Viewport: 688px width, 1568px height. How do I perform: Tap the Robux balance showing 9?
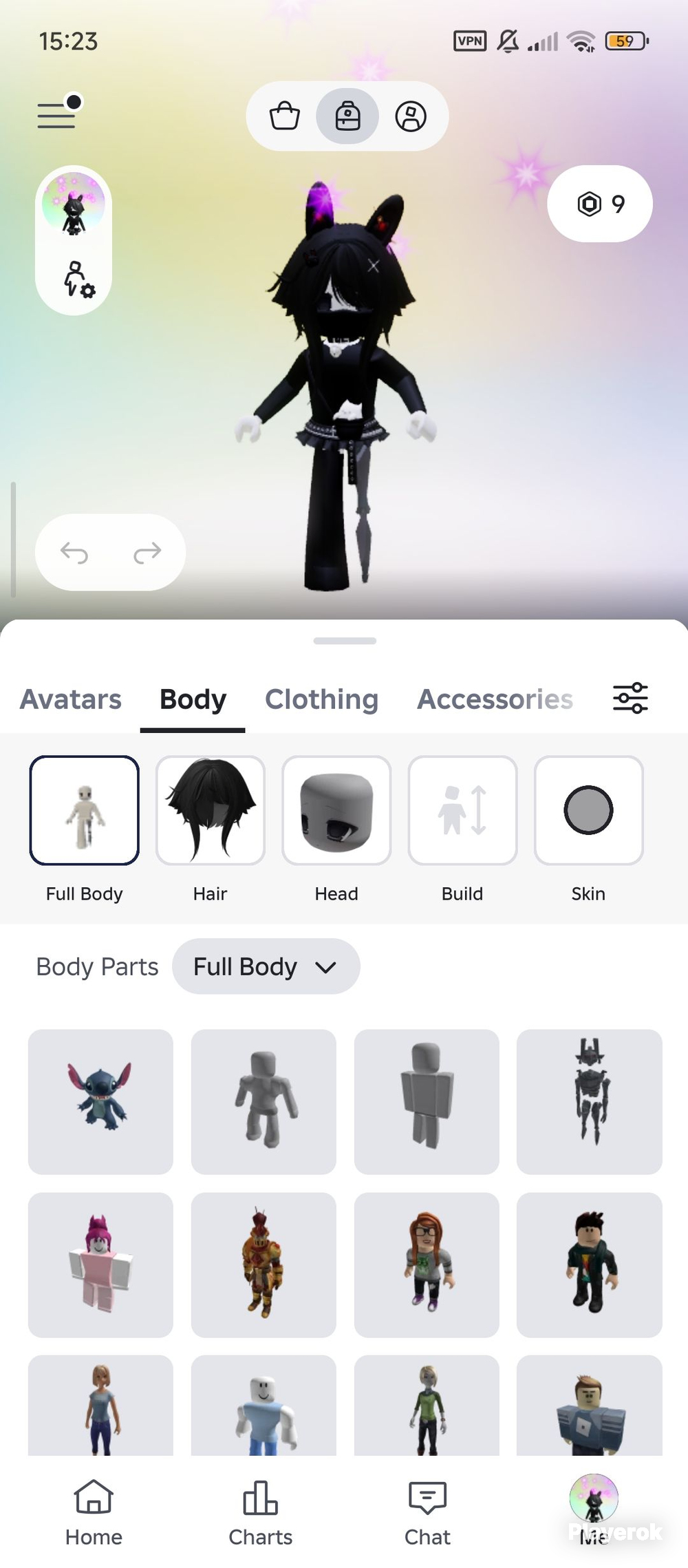tap(600, 204)
